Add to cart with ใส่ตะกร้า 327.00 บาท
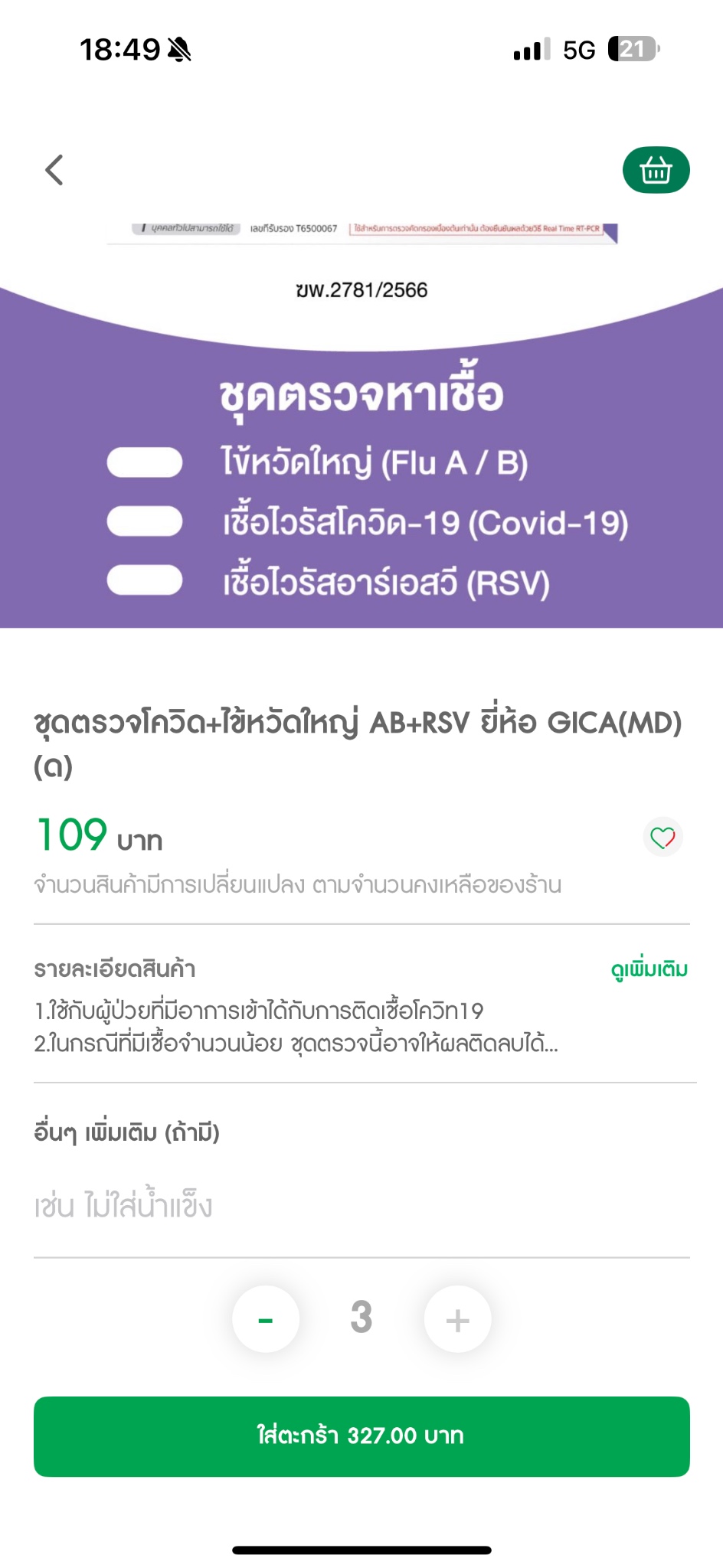Screen dimensions: 723x1568 361,1436
